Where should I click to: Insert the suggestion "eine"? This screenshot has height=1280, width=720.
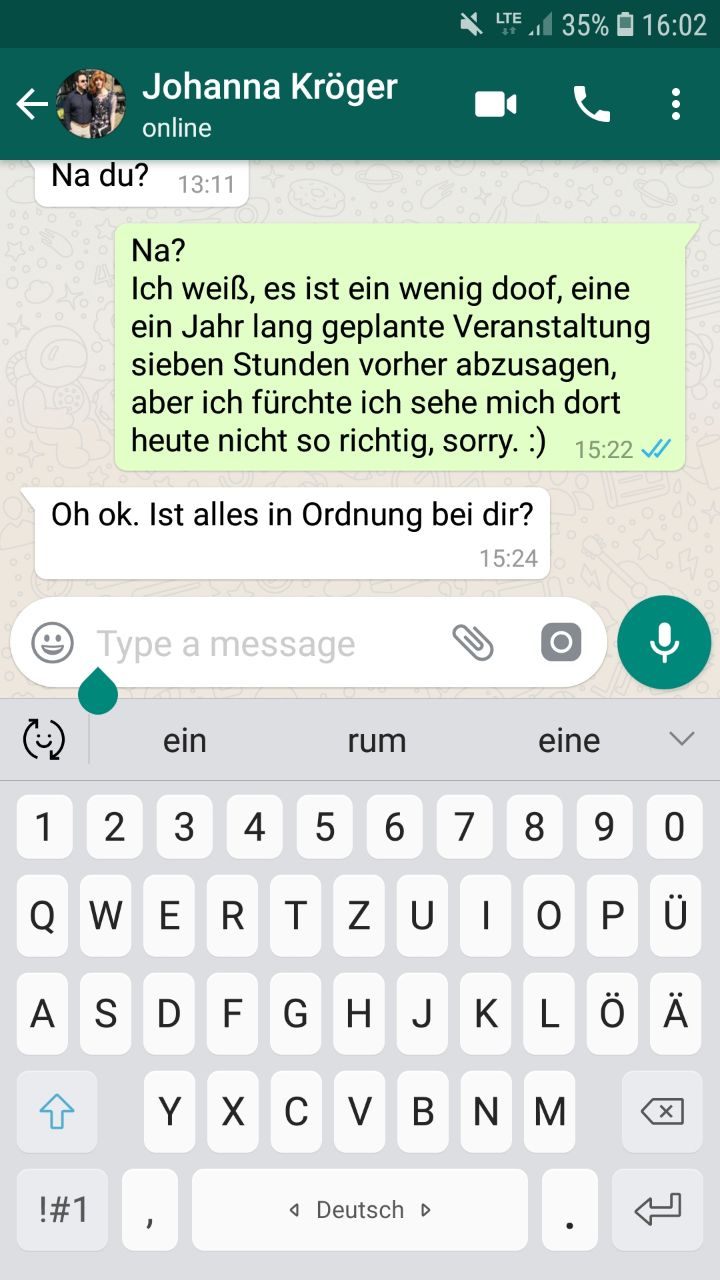tap(569, 741)
